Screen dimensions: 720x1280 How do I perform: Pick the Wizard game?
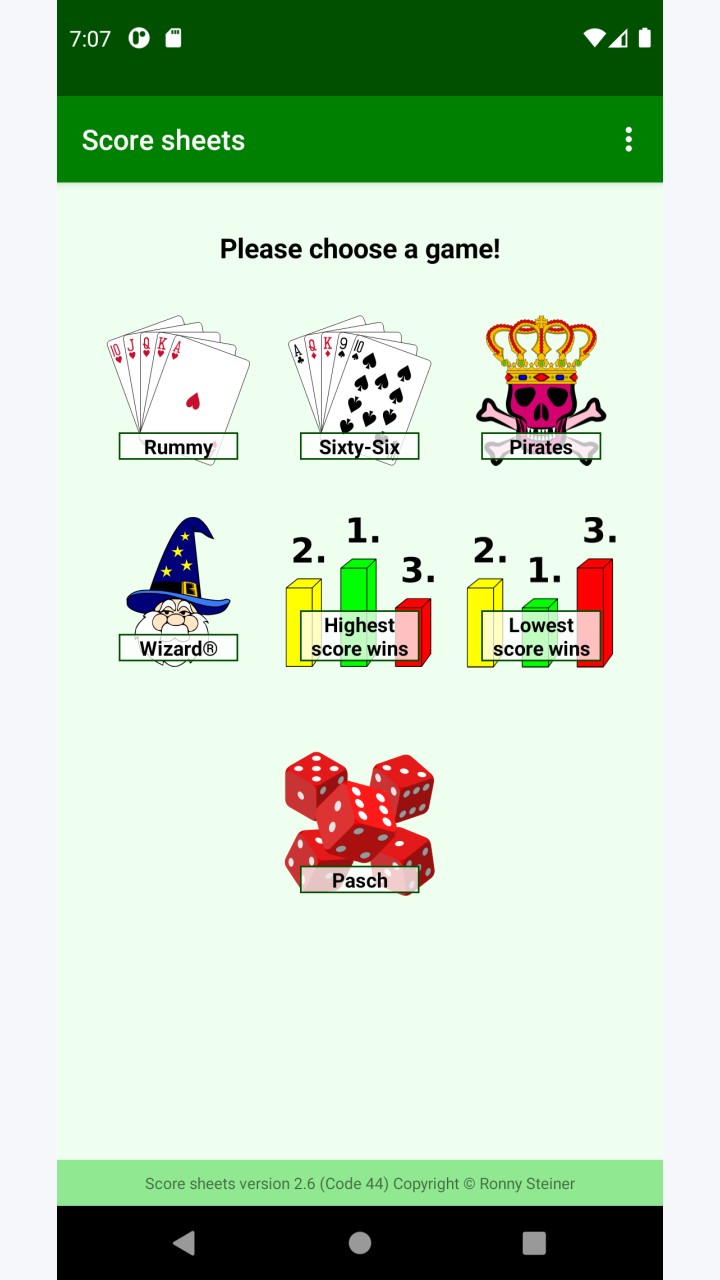[x=178, y=591]
